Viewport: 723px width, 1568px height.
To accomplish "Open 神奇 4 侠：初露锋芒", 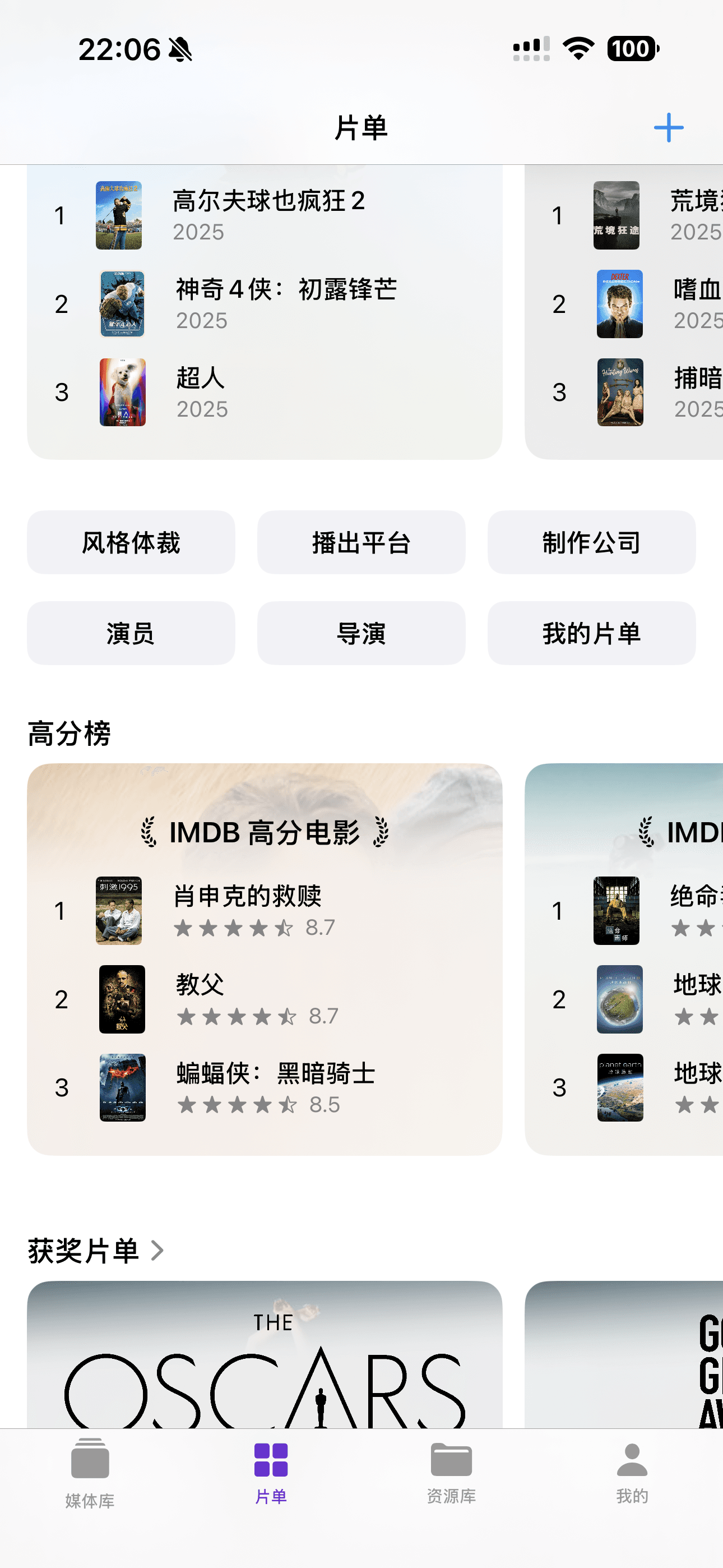I will (286, 304).
